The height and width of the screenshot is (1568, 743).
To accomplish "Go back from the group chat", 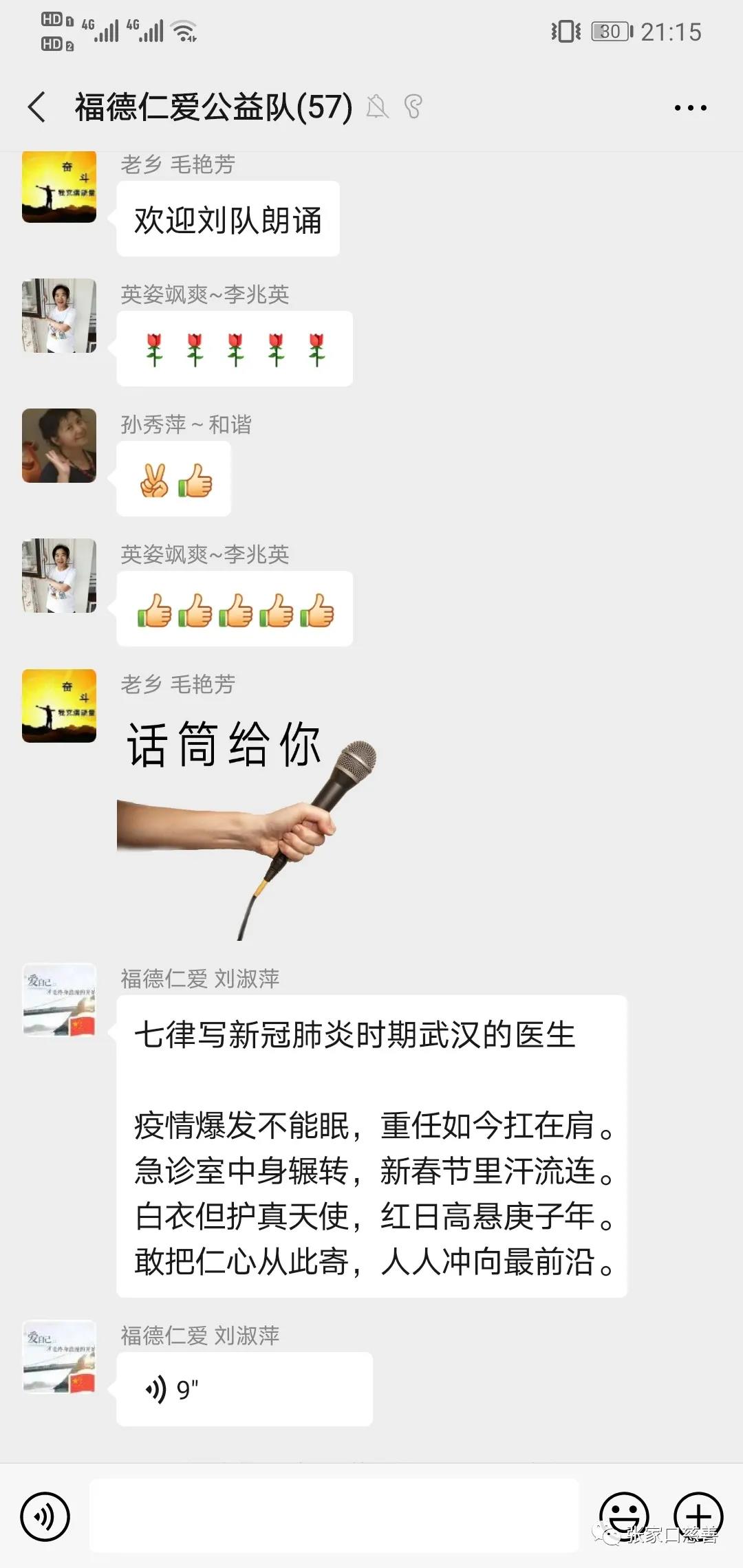I will click(37, 107).
